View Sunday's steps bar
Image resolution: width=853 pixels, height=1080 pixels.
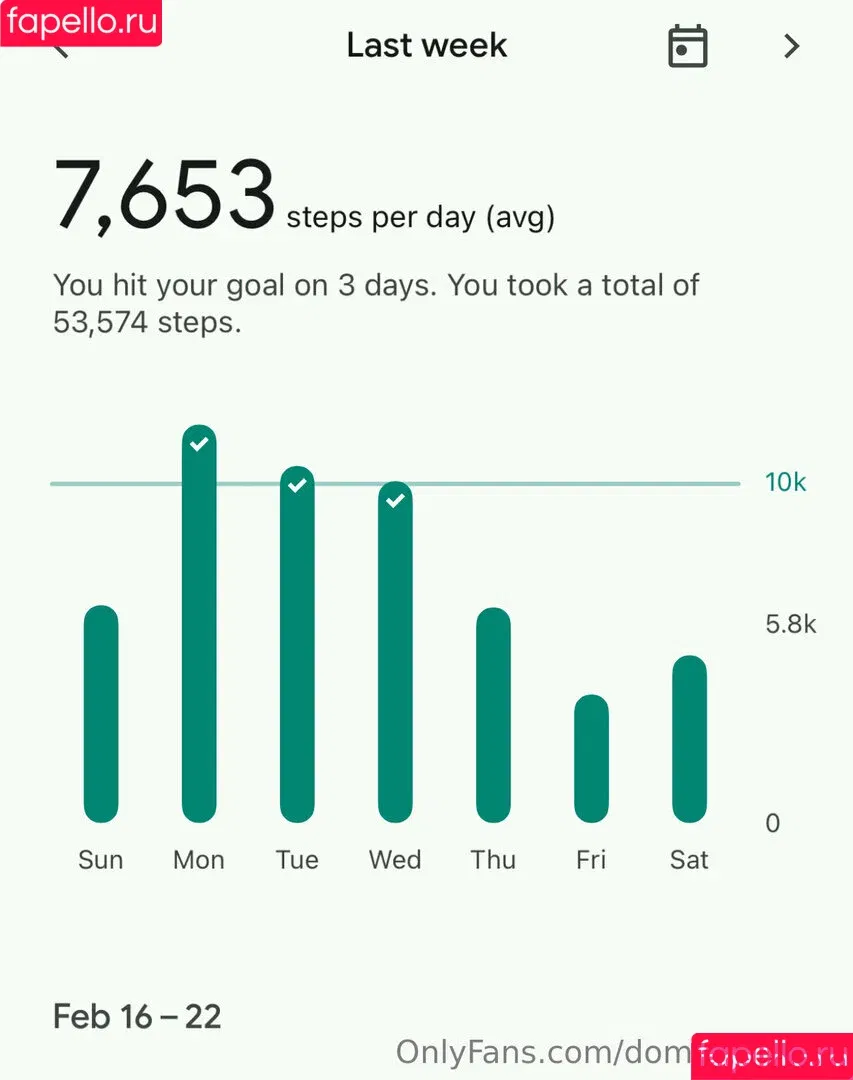coord(101,714)
